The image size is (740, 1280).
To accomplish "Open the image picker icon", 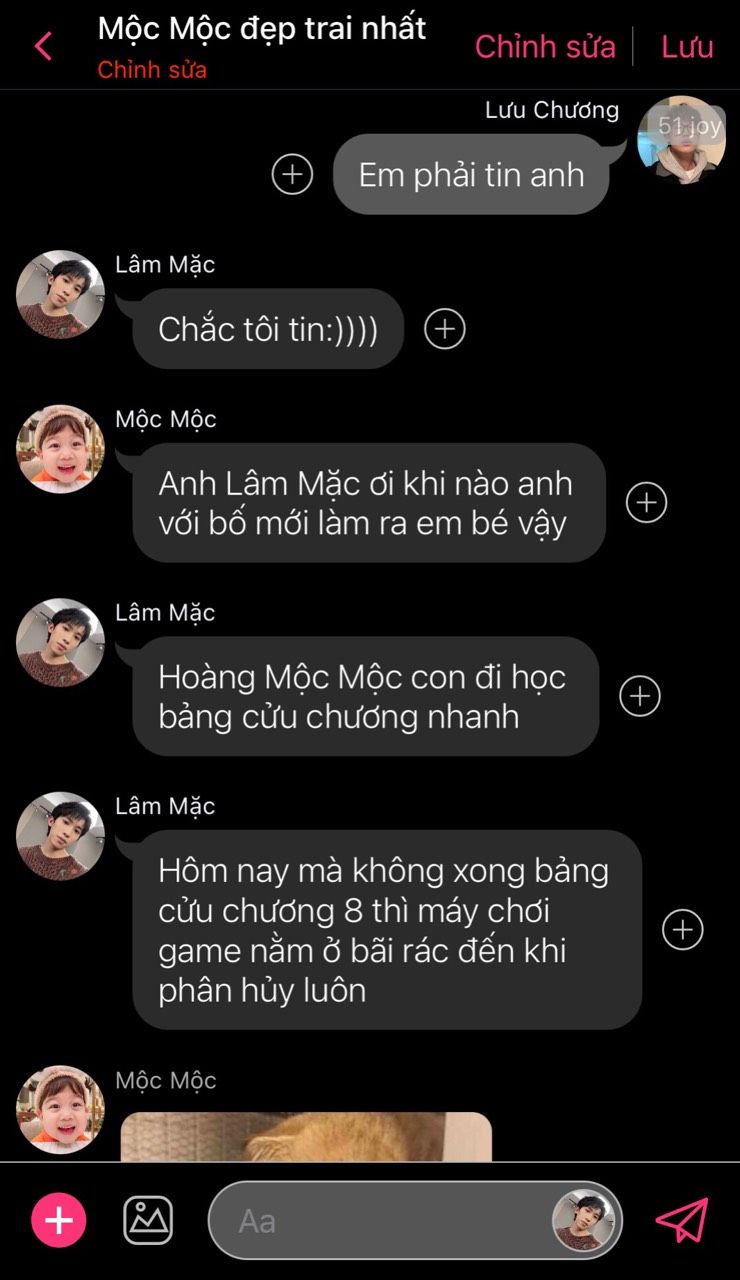I will (x=148, y=1220).
